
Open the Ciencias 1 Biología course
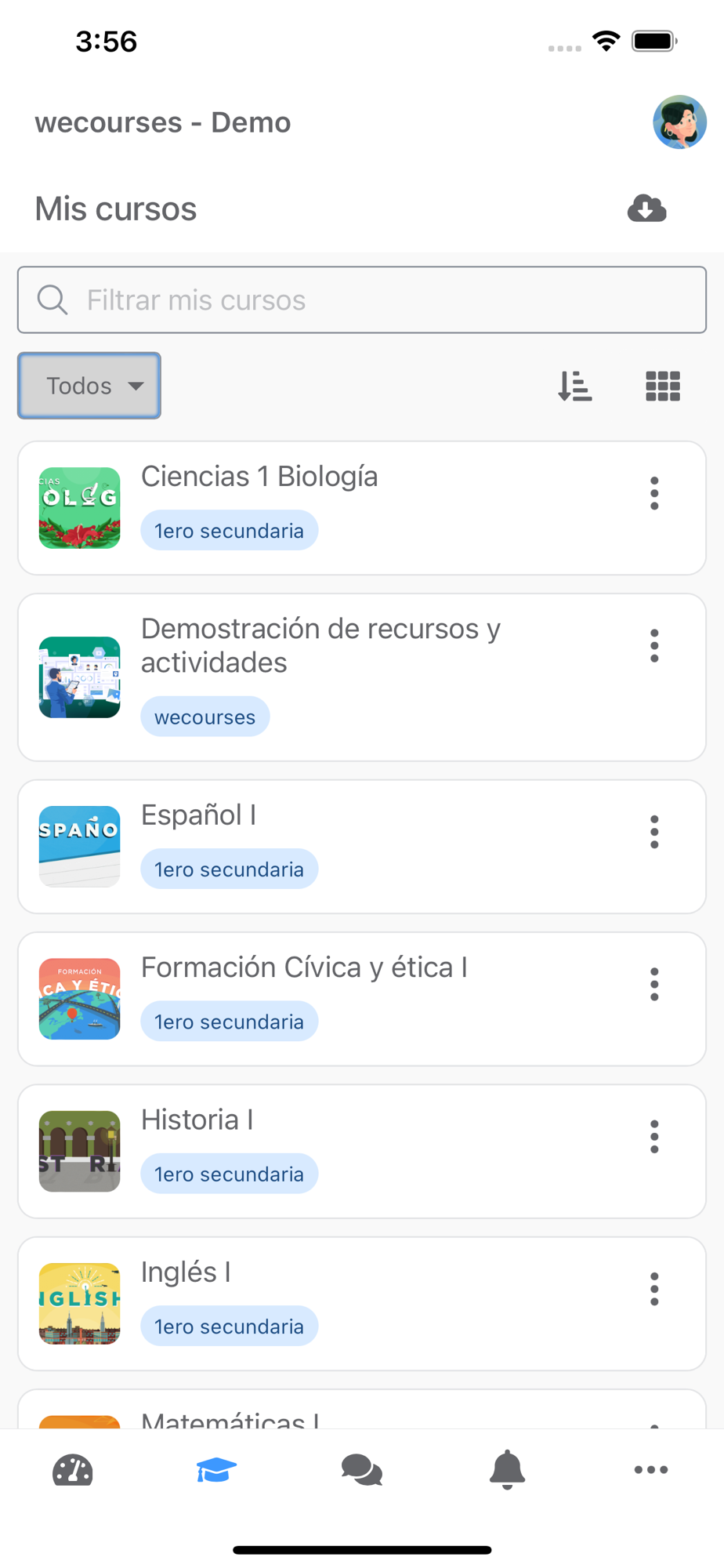coord(259,477)
